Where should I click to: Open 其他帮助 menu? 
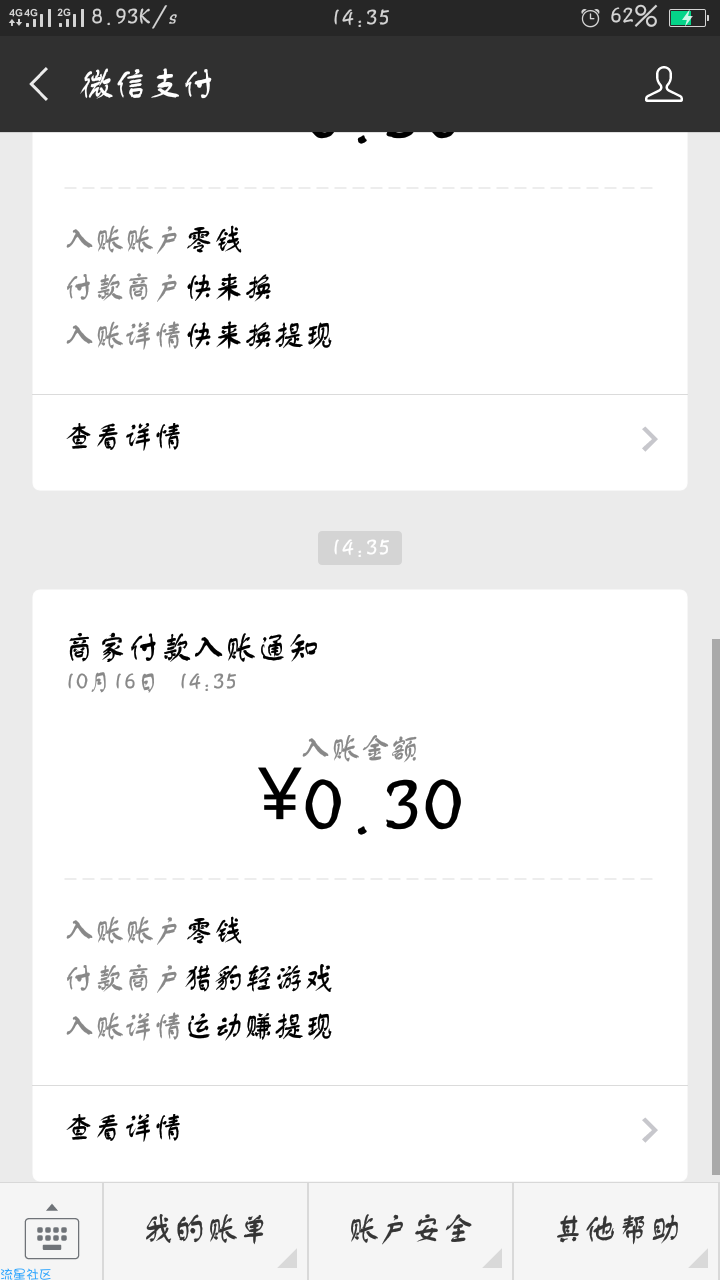pos(617,1232)
